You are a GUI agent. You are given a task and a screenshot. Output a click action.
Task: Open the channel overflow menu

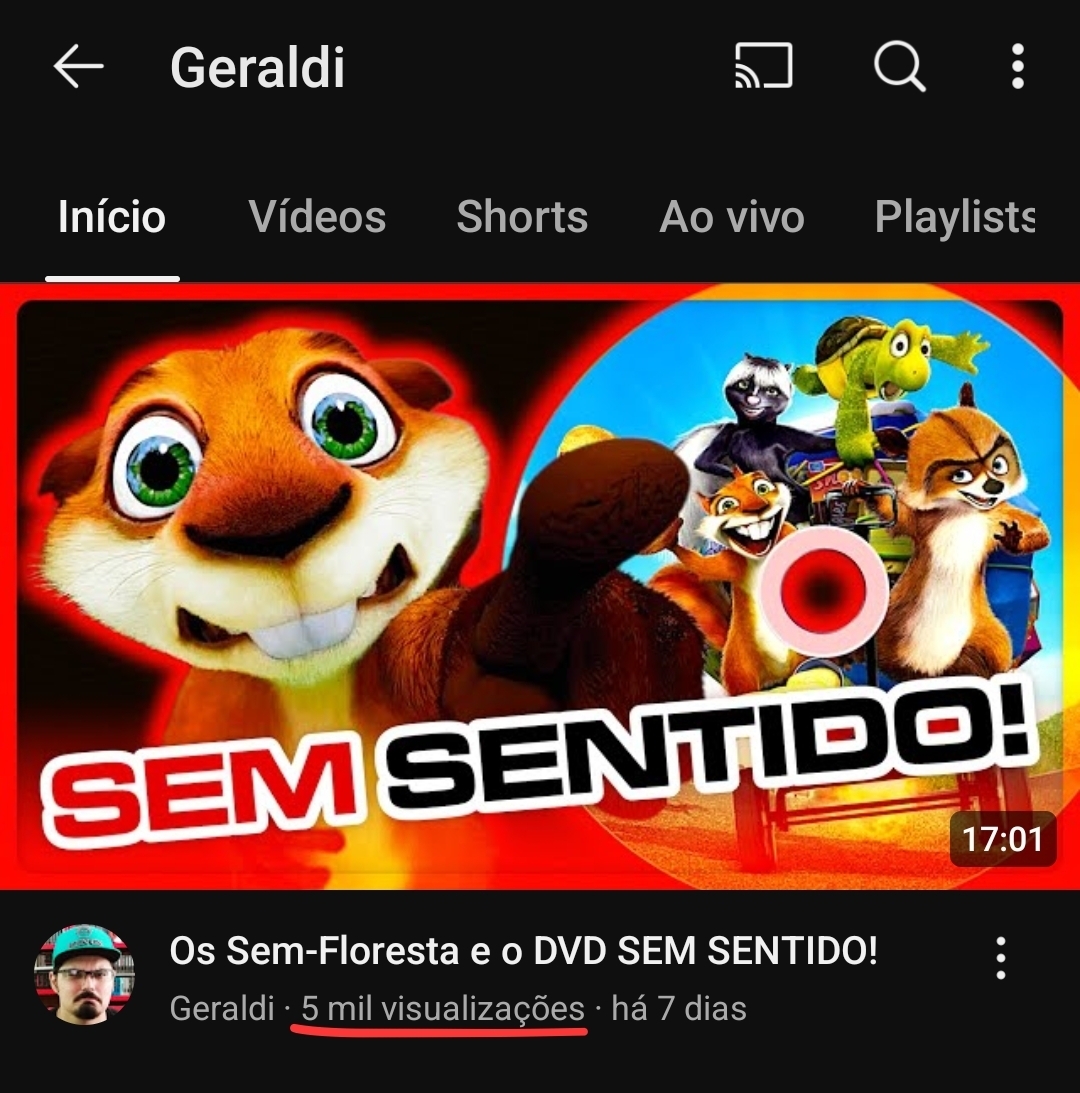coord(1017,68)
